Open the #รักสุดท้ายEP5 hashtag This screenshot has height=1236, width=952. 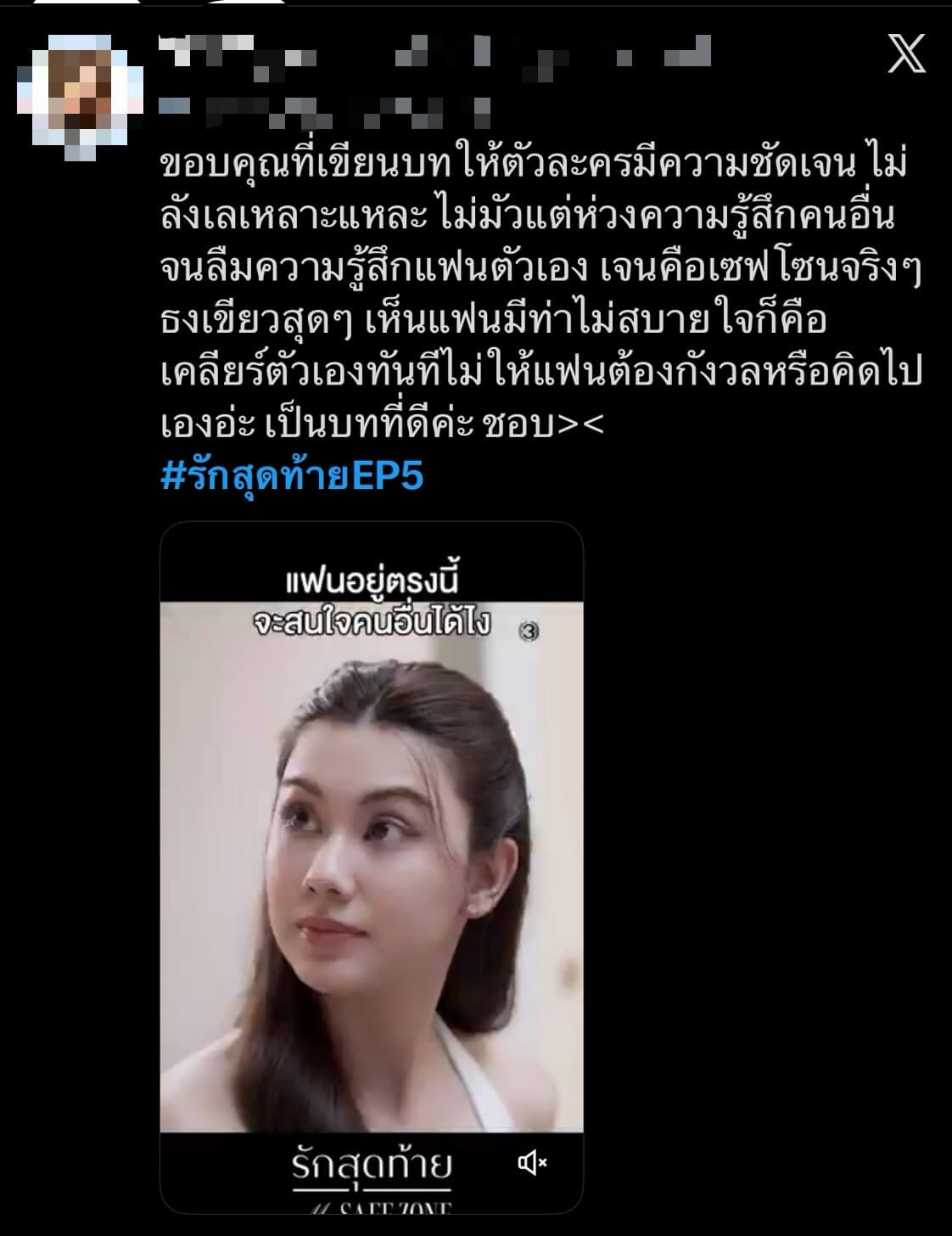tap(292, 476)
